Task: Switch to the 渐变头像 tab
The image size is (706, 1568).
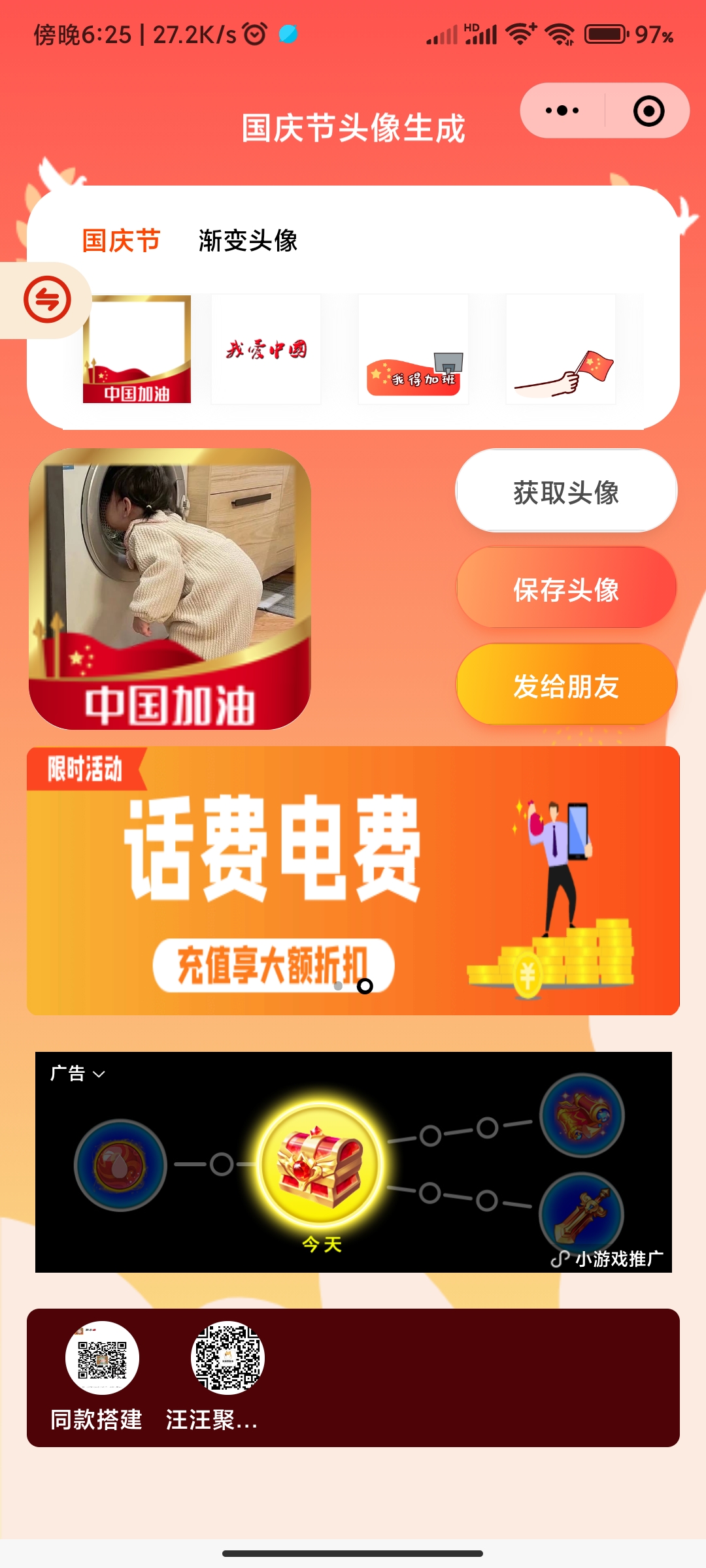Action: [248, 240]
